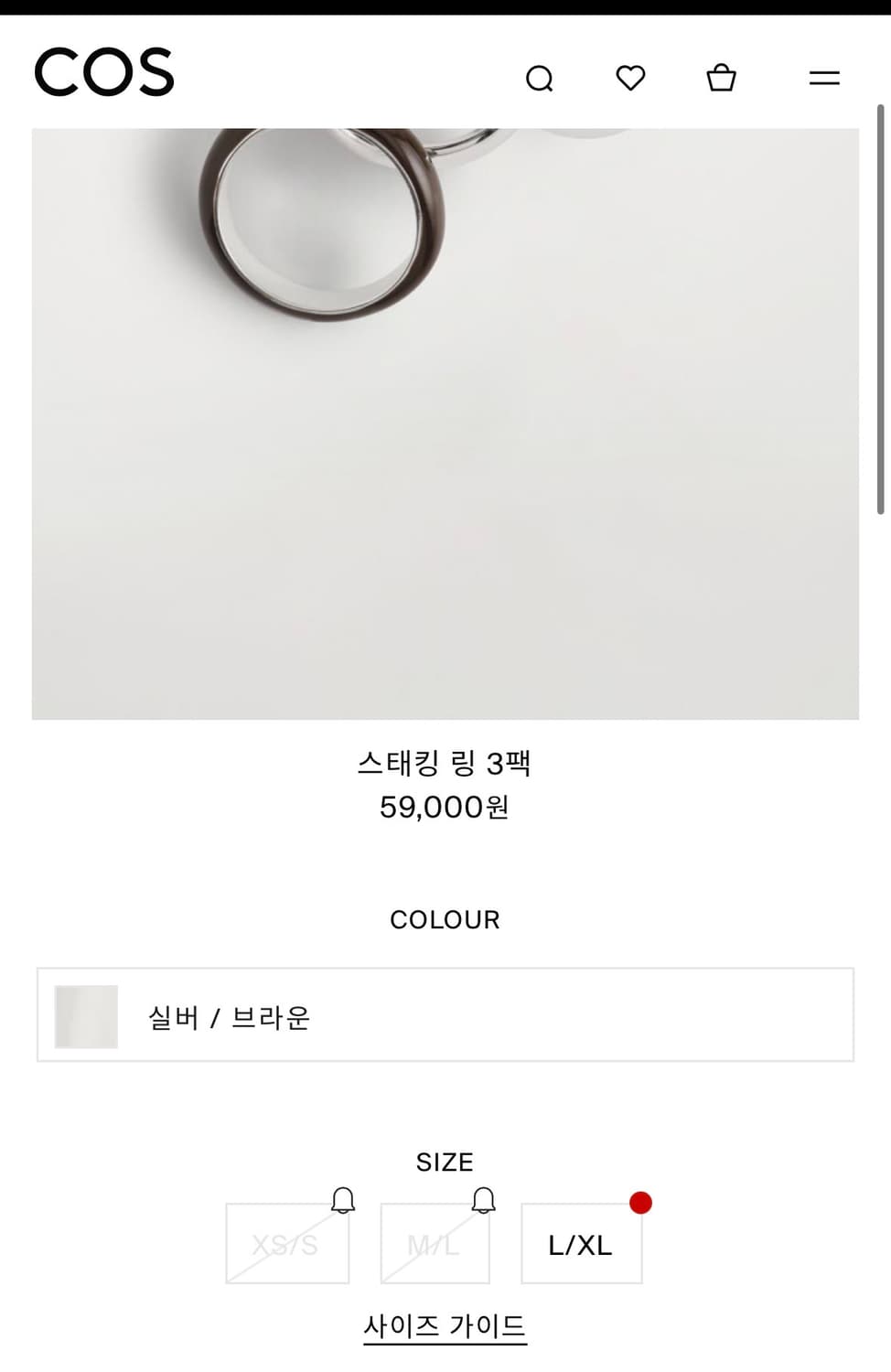Click the bell notification icon above XS/S

click(x=343, y=1201)
